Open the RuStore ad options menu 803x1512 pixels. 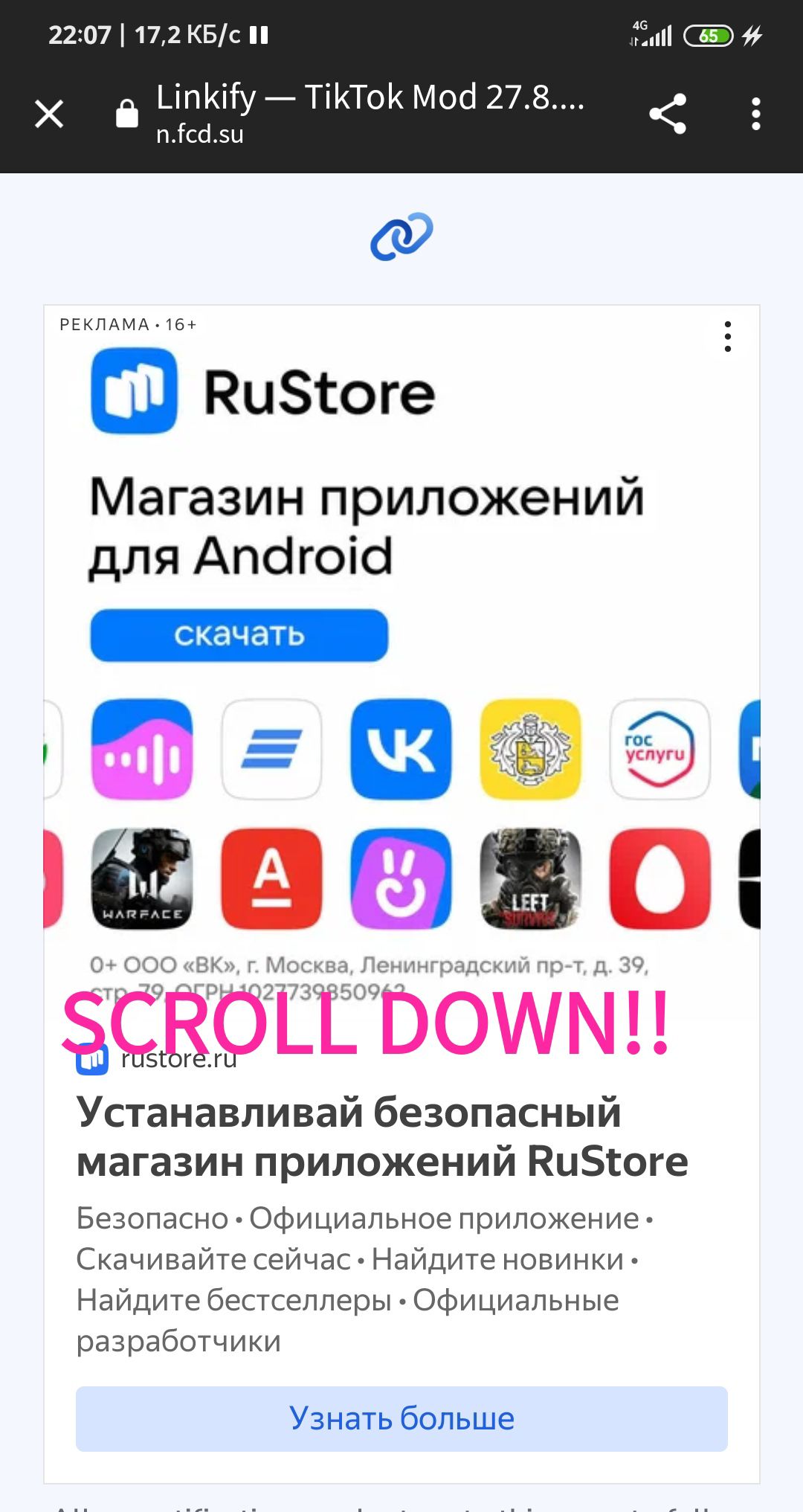click(727, 336)
